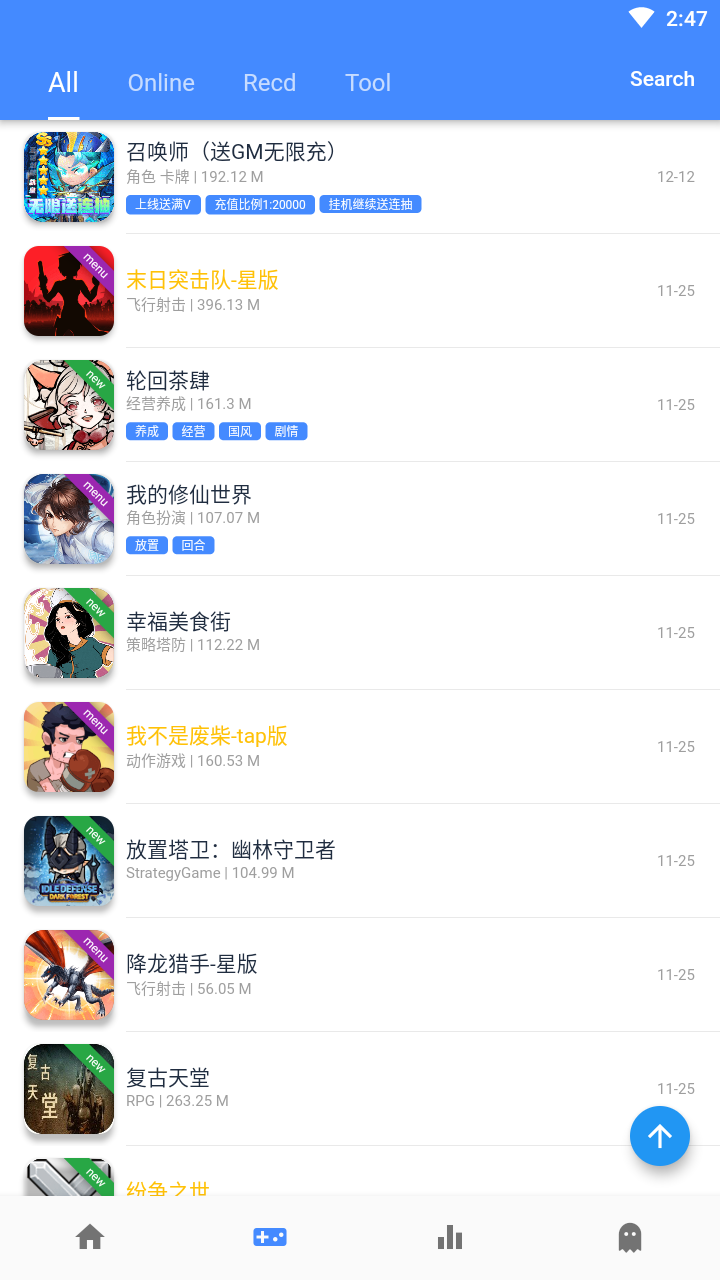The height and width of the screenshot is (1280, 720).
Task: Open the bar chart icon in bottom bar
Action: [x=450, y=1237]
